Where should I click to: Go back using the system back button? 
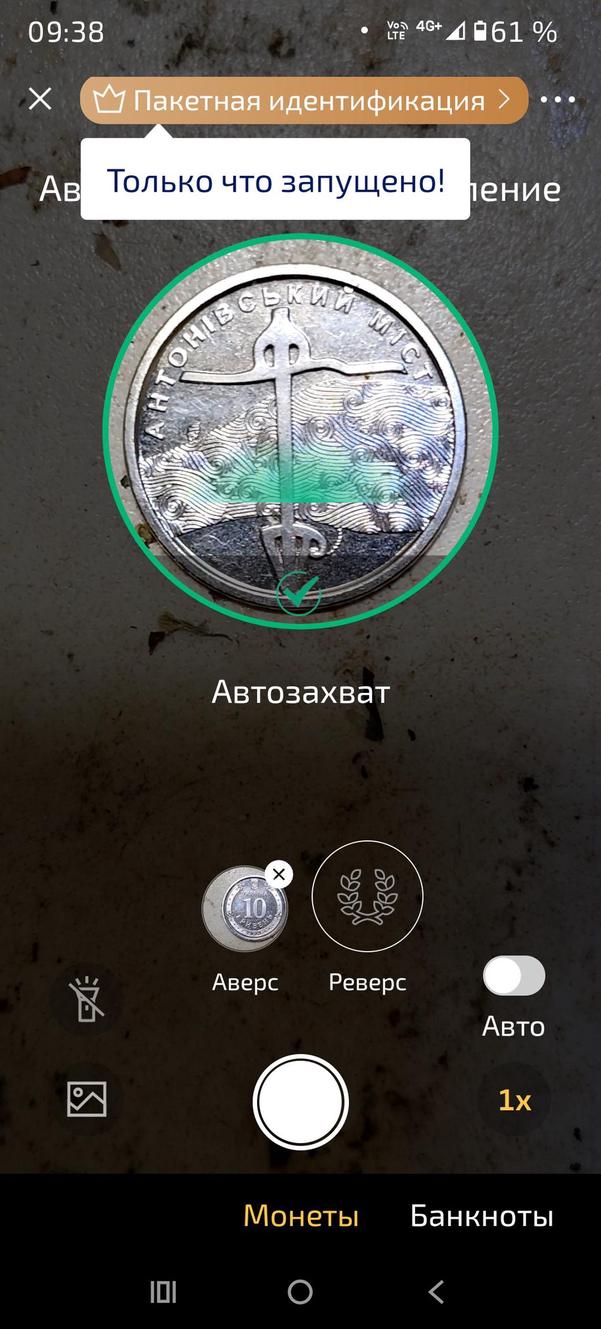coord(436,1292)
